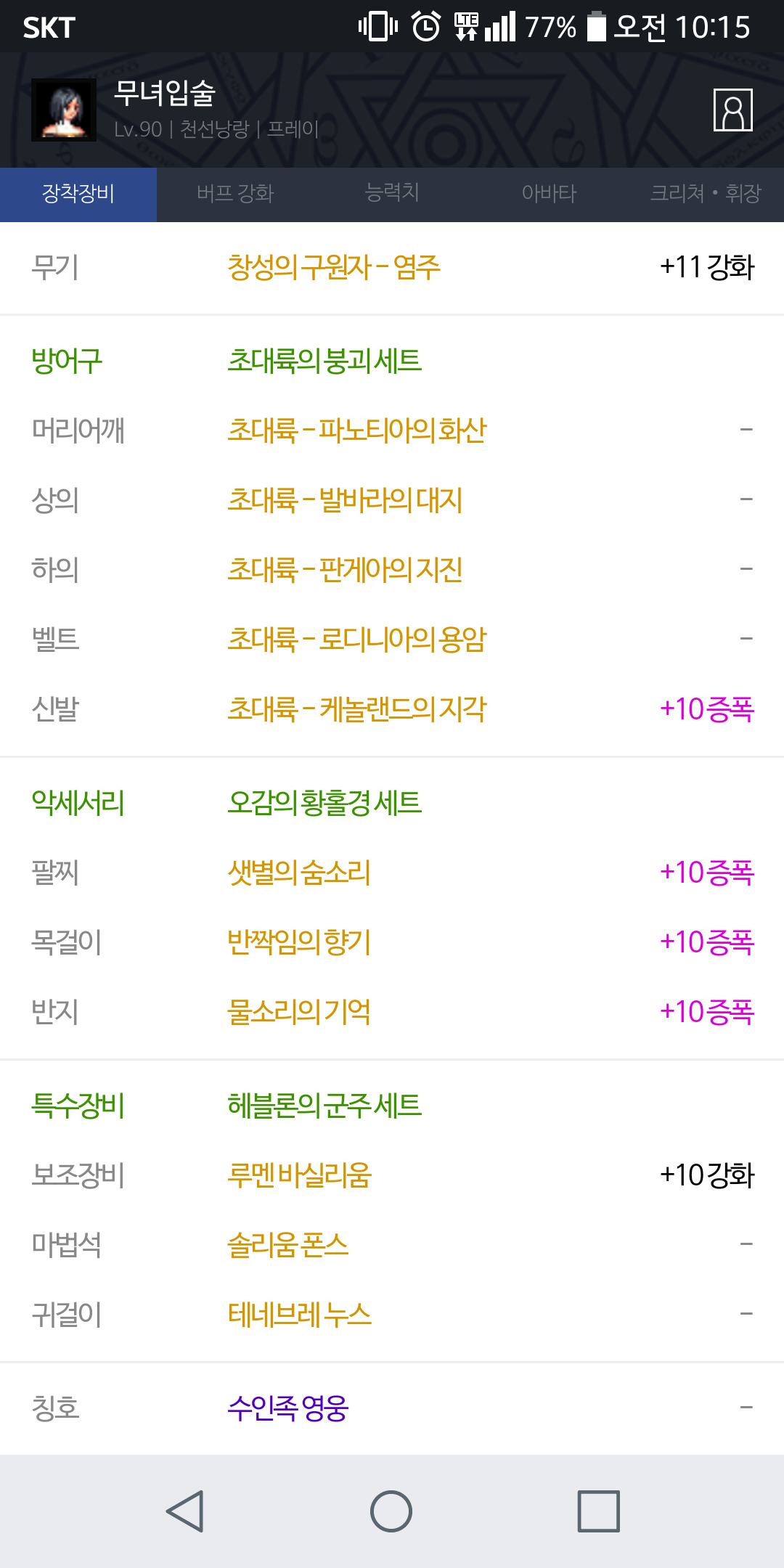View 초대륙 - 파노티아의 화산 item details
This screenshot has height=1568, width=784.
pyautogui.click(x=356, y=430)
